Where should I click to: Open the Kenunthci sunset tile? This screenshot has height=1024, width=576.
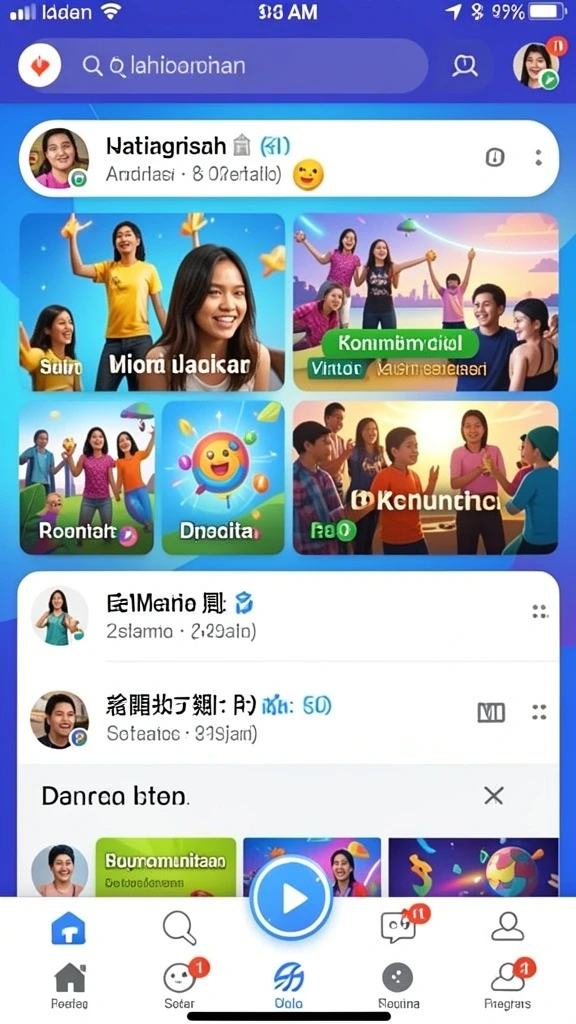pos(426,477)
